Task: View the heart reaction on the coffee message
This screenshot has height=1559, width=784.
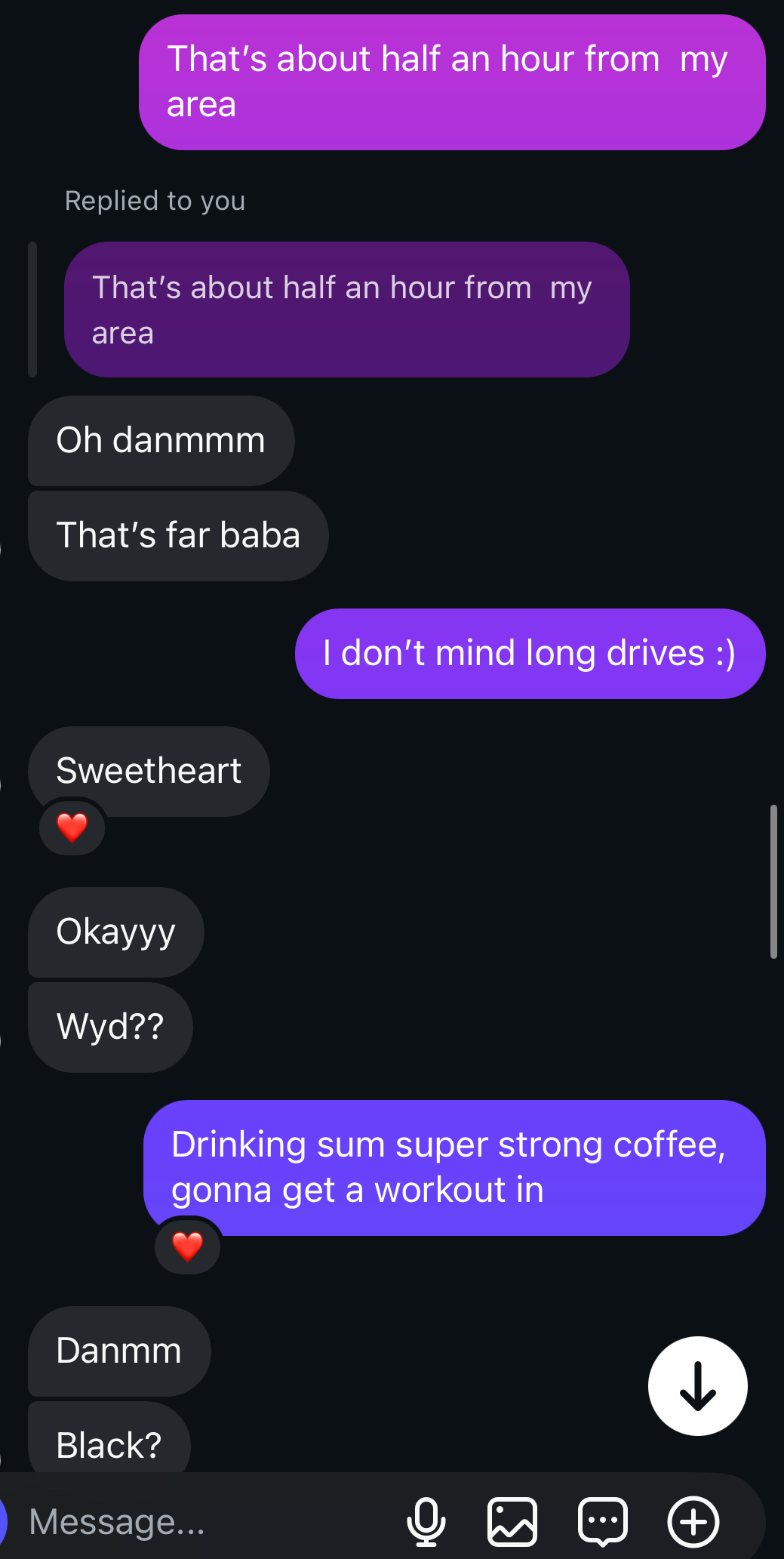Action: click(187, 1246)
